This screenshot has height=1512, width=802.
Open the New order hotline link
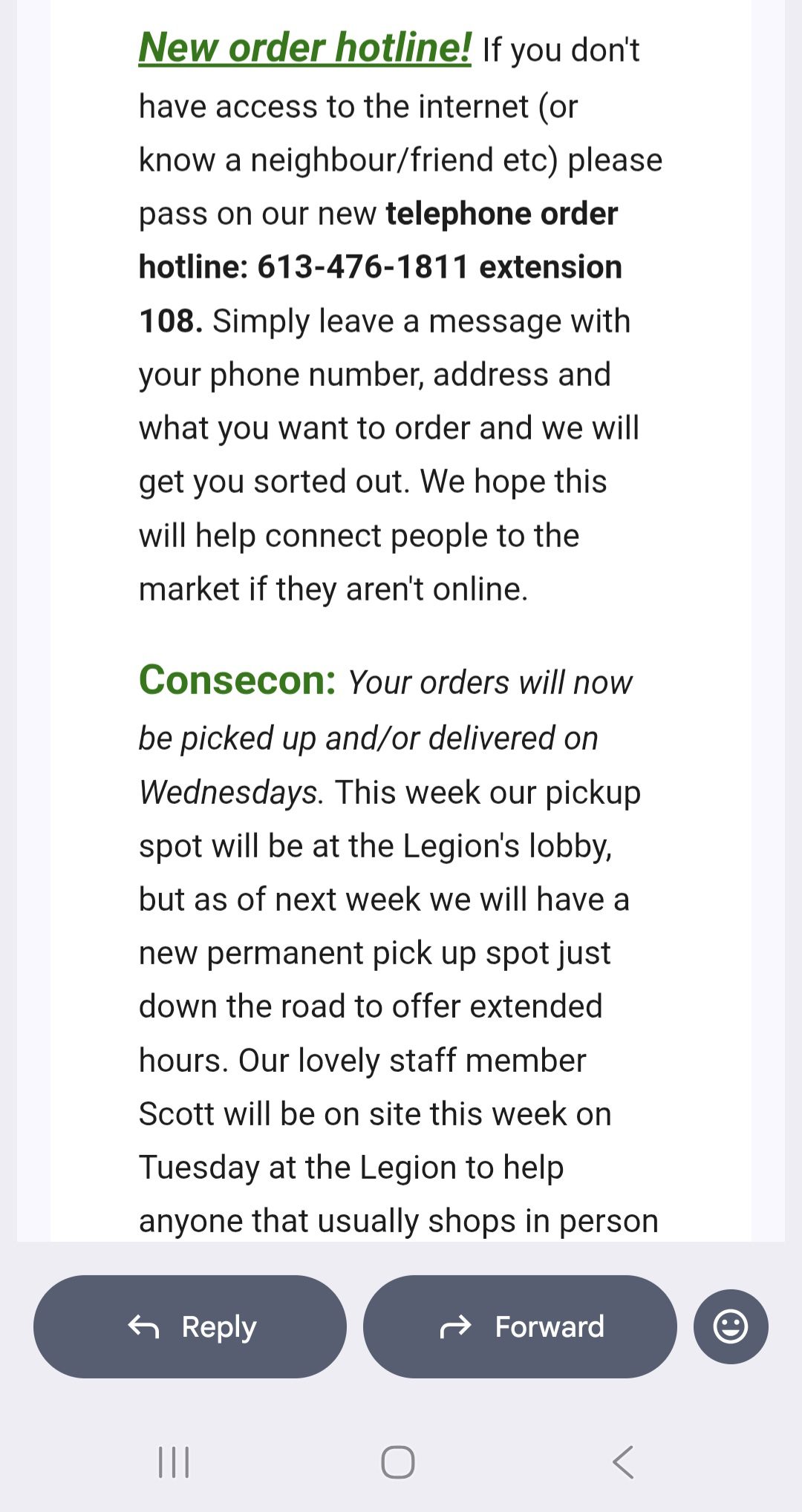[x=304, y=48]
